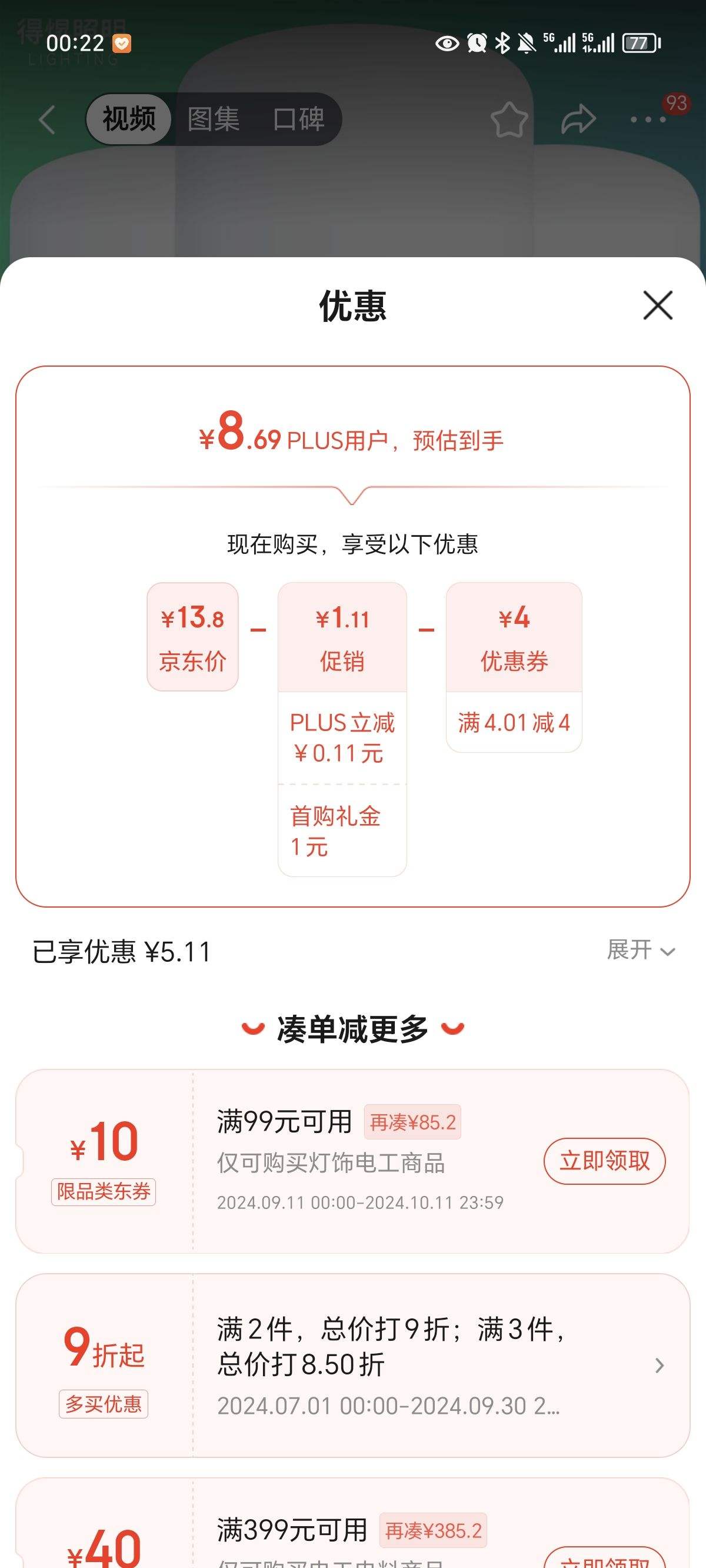The image size is (706, 1568).
Task: Open more options with the 93 badge
Action: (649, 119)
